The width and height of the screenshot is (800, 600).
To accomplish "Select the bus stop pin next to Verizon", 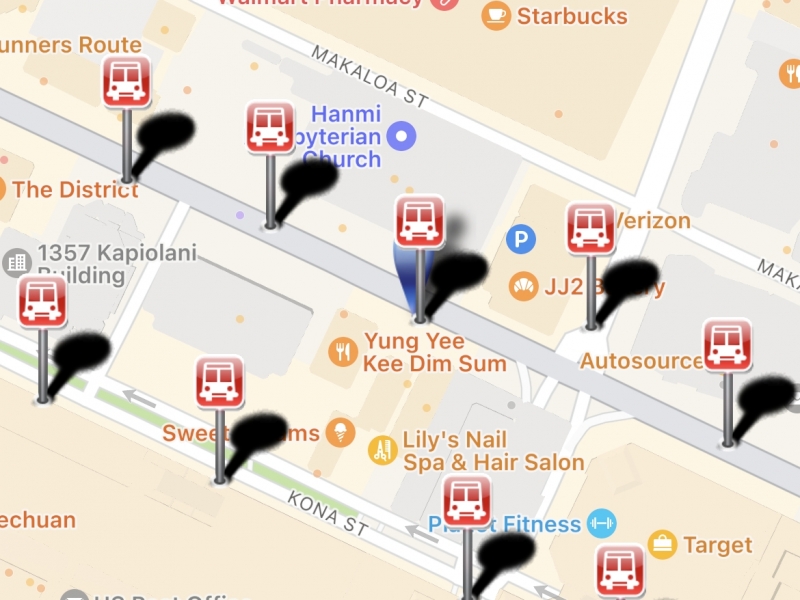I will coord(590,228).
